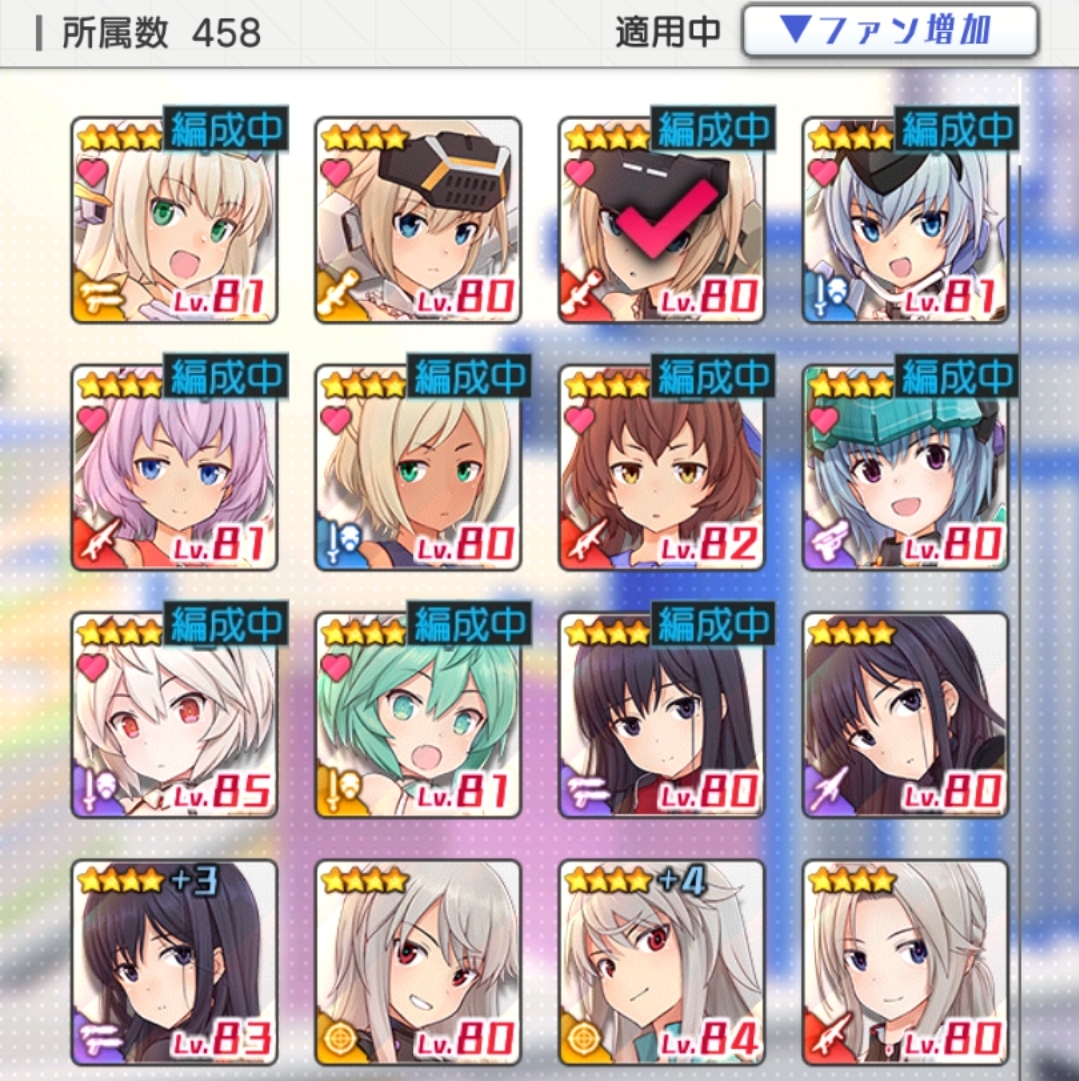Select the blue-haired character wearing green helmet
This screenshot has height=1081, width=1079.
[x=906, y=468]
